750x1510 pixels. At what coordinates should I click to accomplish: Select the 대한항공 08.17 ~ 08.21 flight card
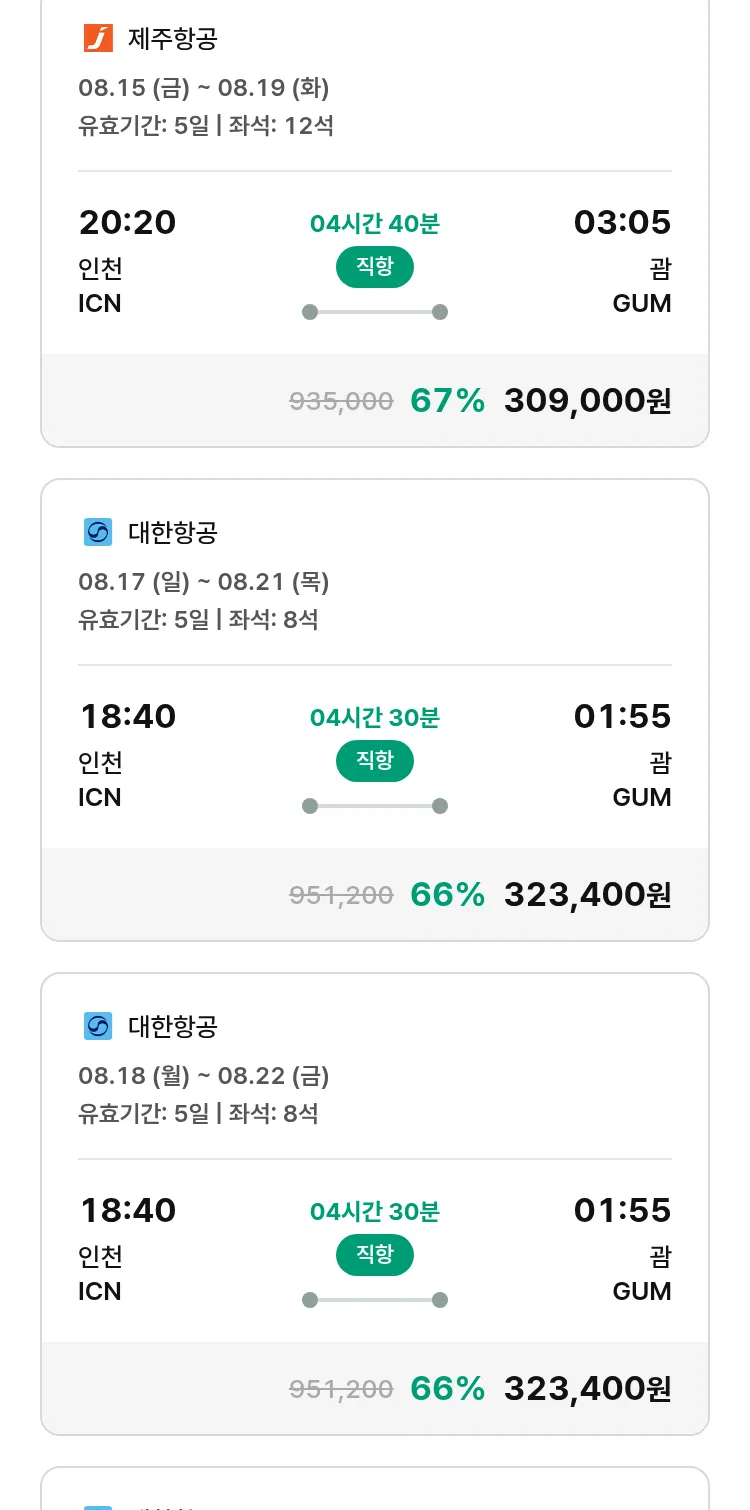pyautogui.click(x=374, y=710)
